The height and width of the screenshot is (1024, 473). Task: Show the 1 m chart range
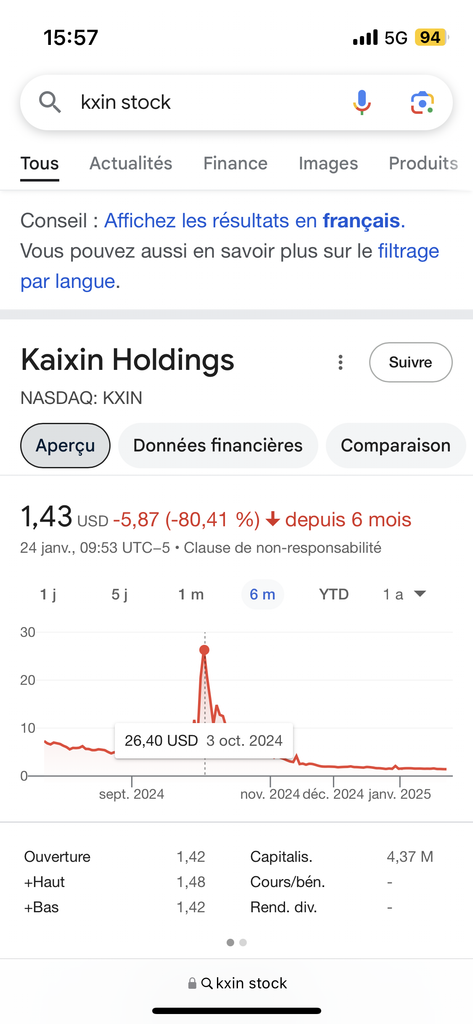pyautogui.click(x=191, y=594)
